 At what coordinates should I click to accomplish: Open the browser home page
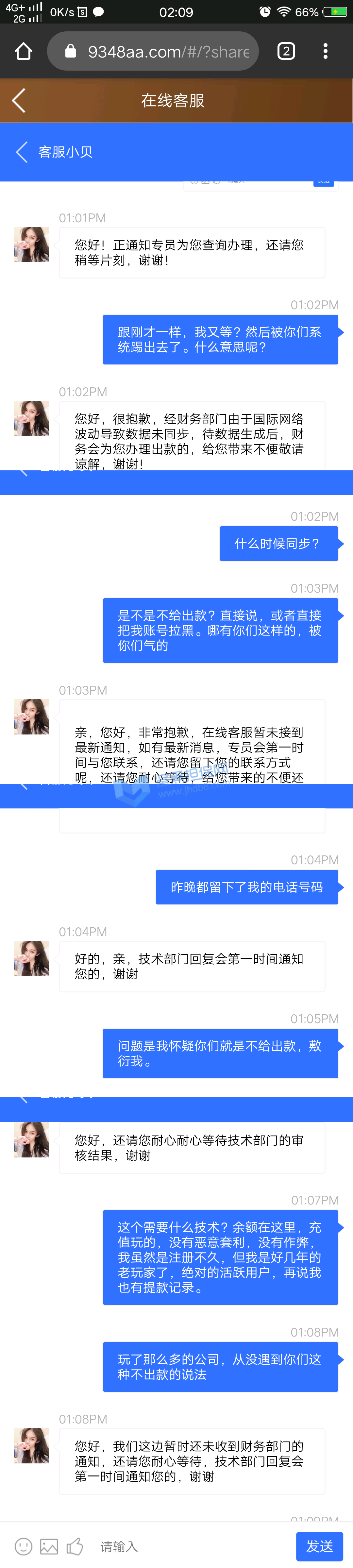[23, 51]
